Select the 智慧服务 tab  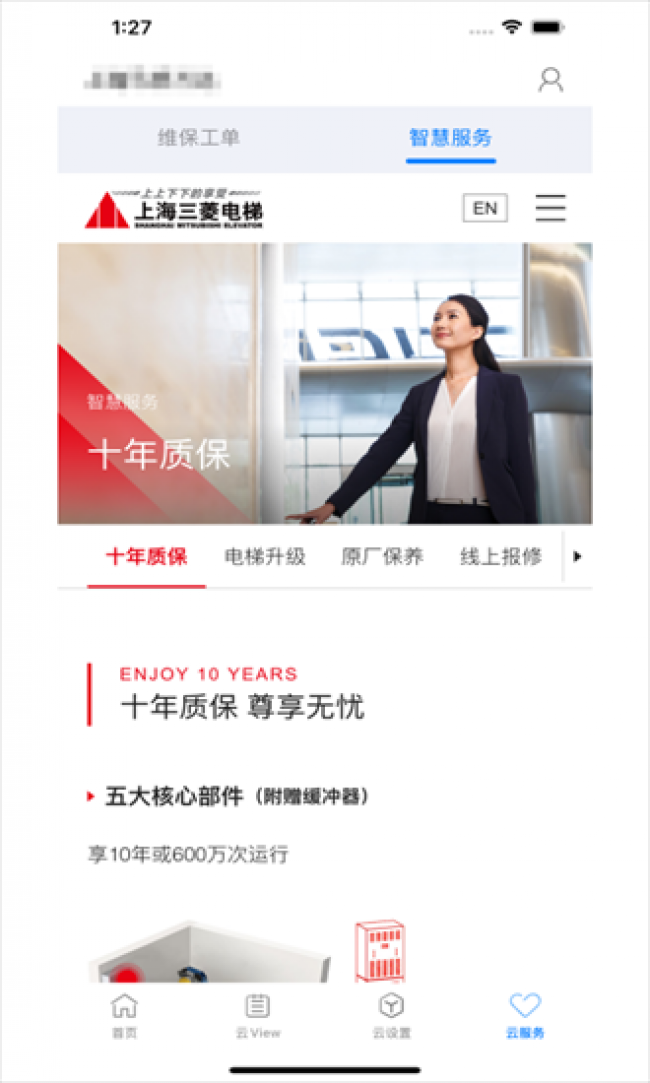451,138
